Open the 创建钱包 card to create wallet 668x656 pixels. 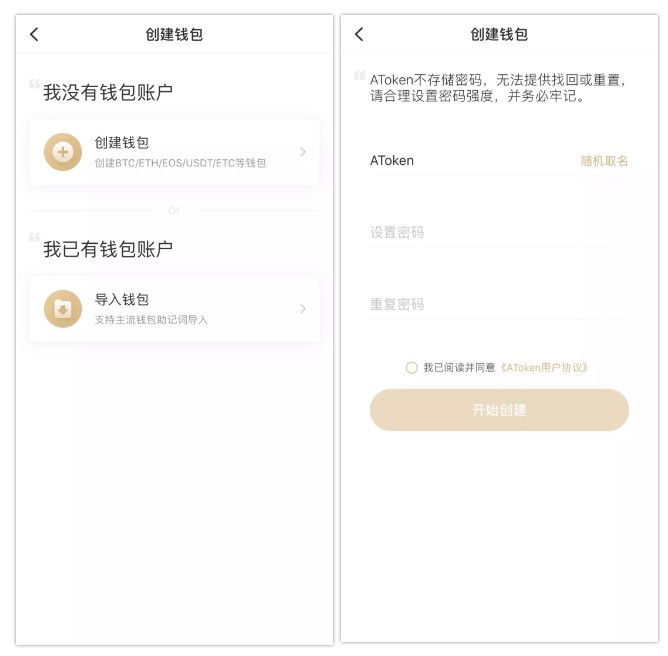pyautogui.click(x=174, y=152)
